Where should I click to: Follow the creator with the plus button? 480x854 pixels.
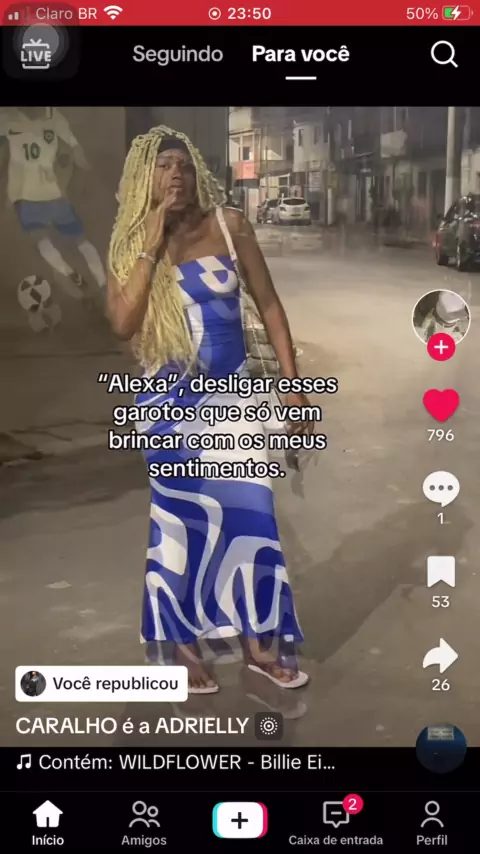pos(441,347)
